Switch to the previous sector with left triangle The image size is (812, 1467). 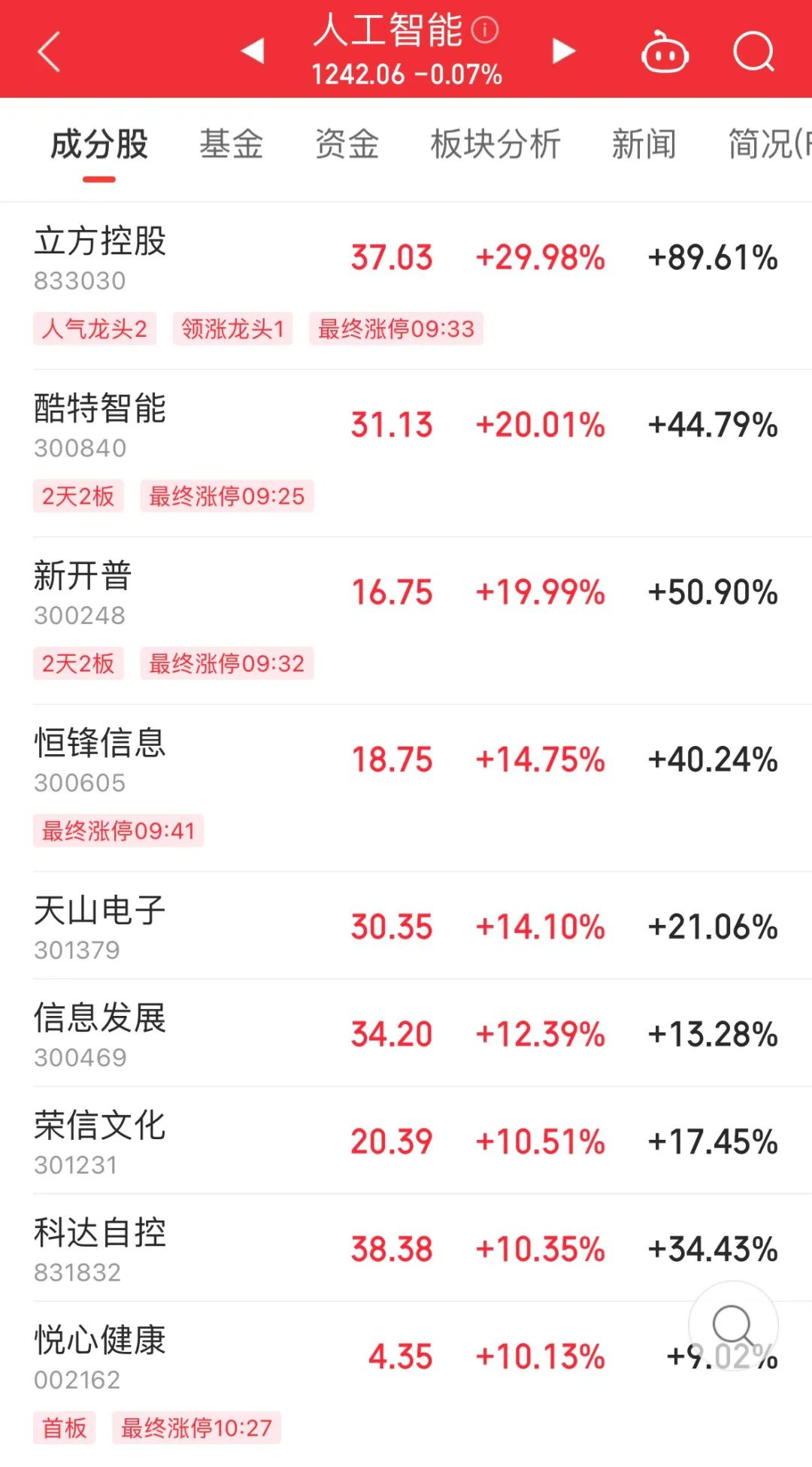pos(253,51)
